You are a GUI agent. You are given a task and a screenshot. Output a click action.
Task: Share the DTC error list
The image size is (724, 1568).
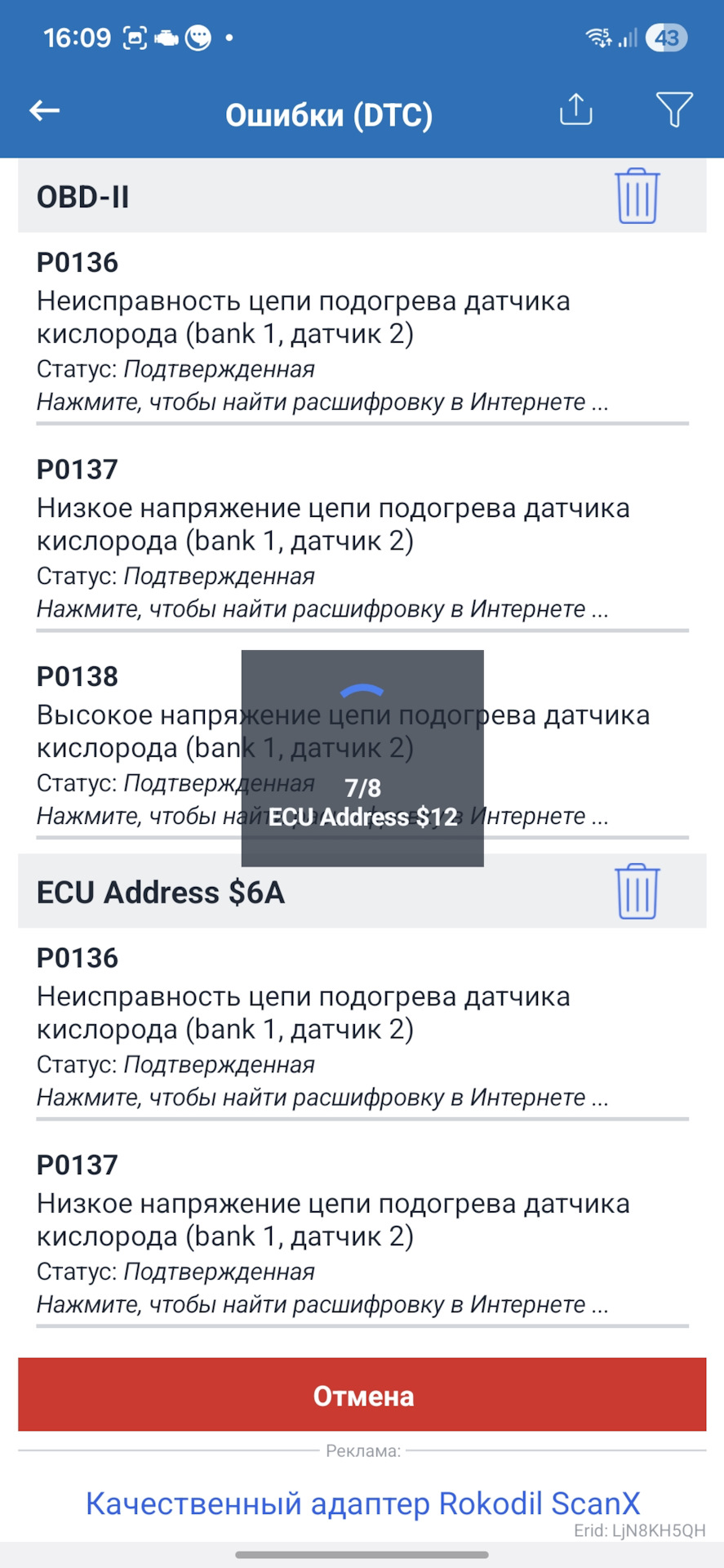[x=575, y=109]
